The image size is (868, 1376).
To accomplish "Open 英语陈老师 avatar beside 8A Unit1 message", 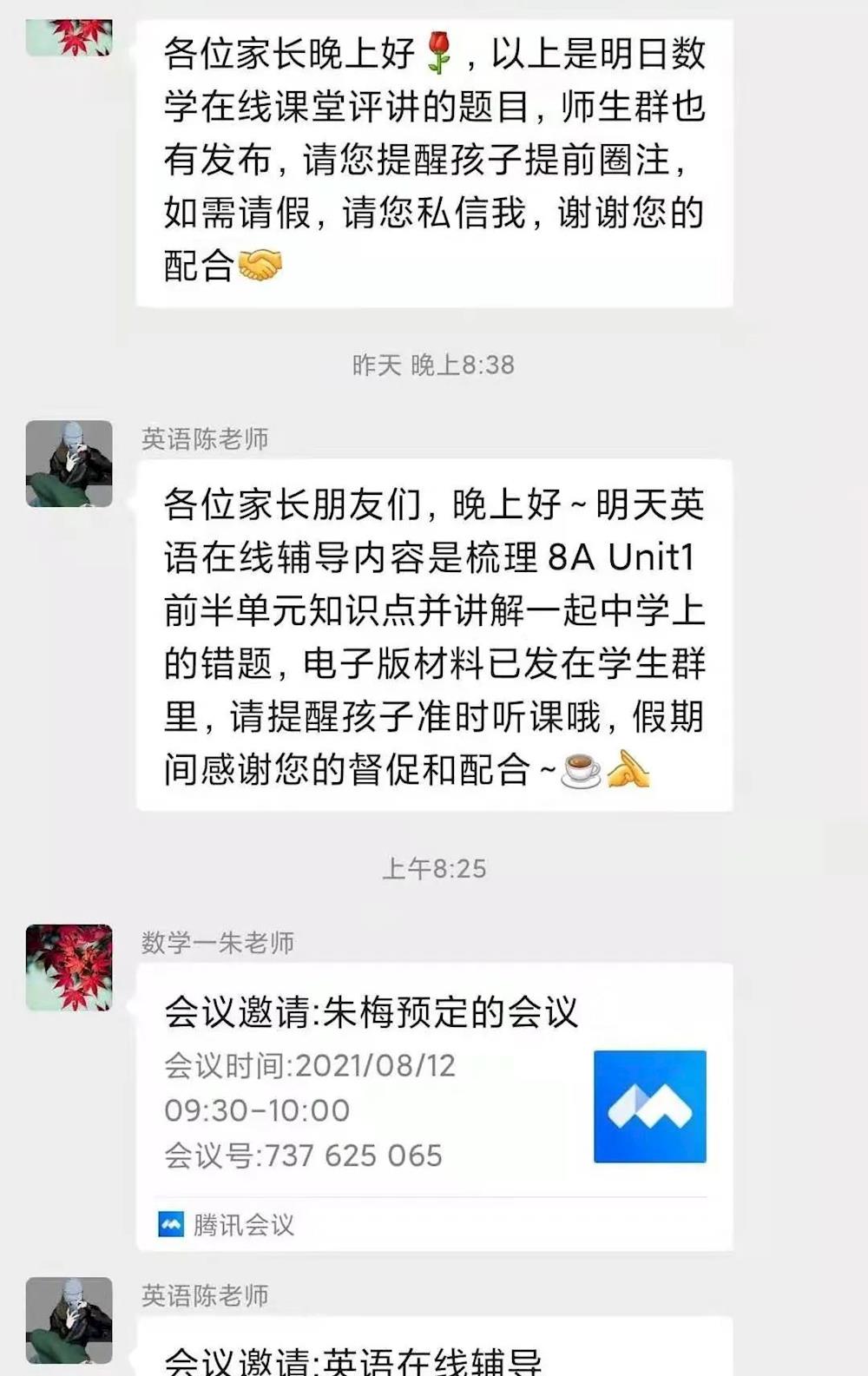I will (x=69, y=464).
